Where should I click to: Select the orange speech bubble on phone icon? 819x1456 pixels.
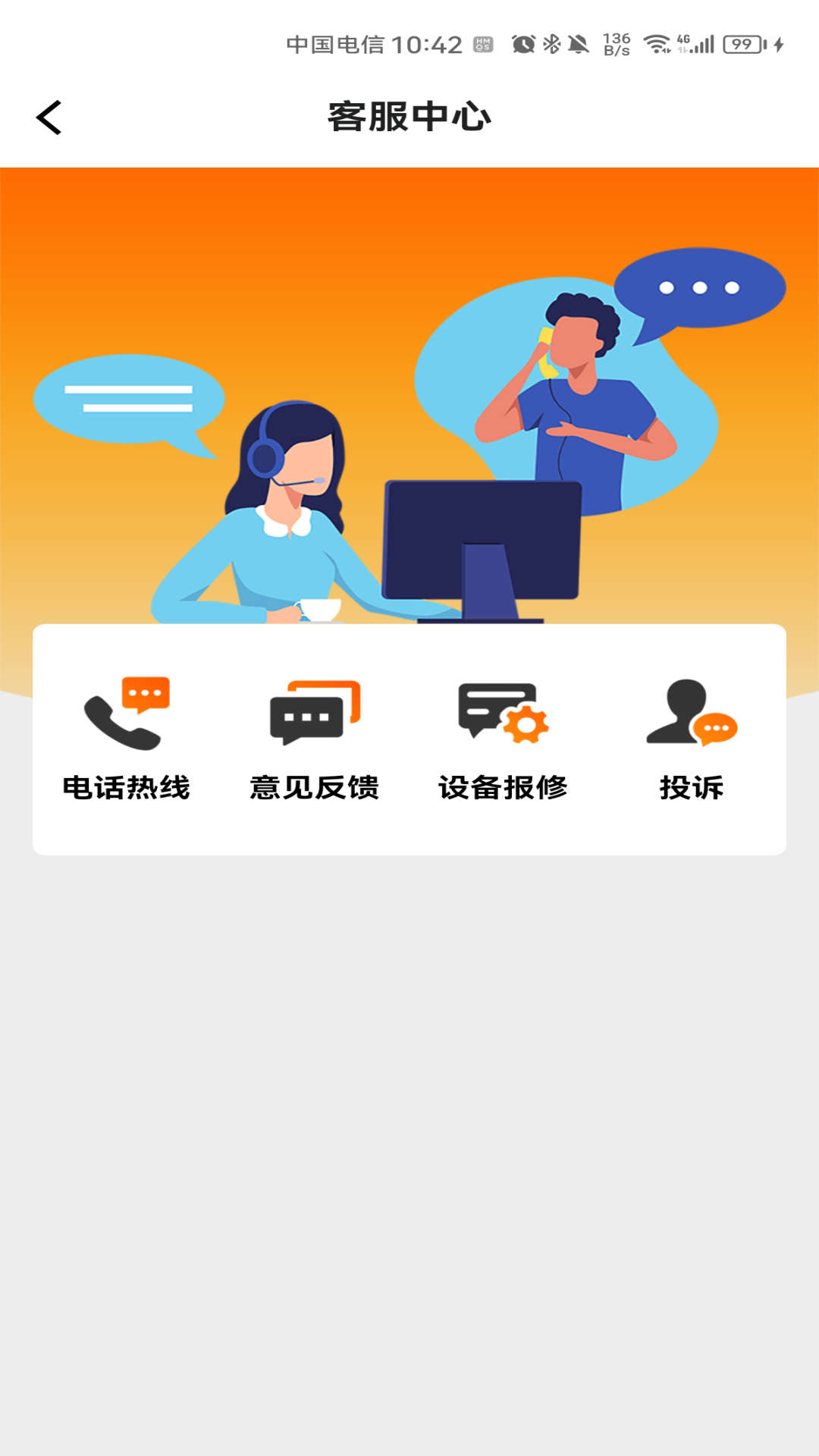146,695
